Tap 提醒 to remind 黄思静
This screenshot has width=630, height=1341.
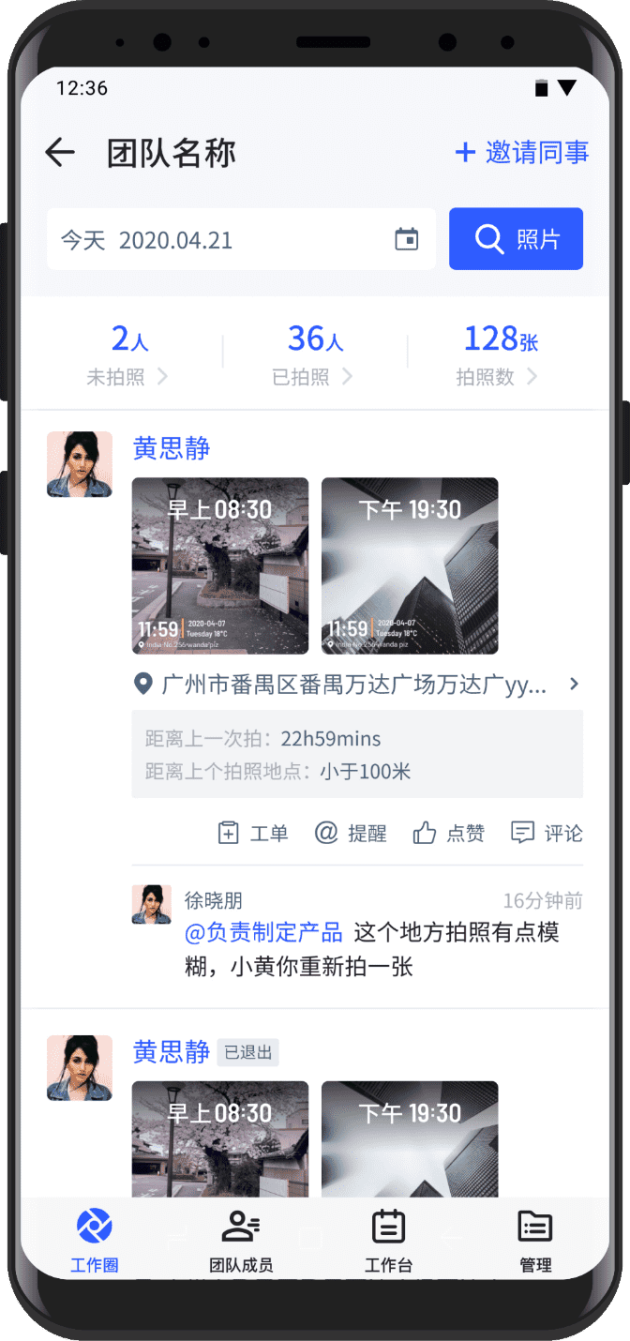point(350,833)
